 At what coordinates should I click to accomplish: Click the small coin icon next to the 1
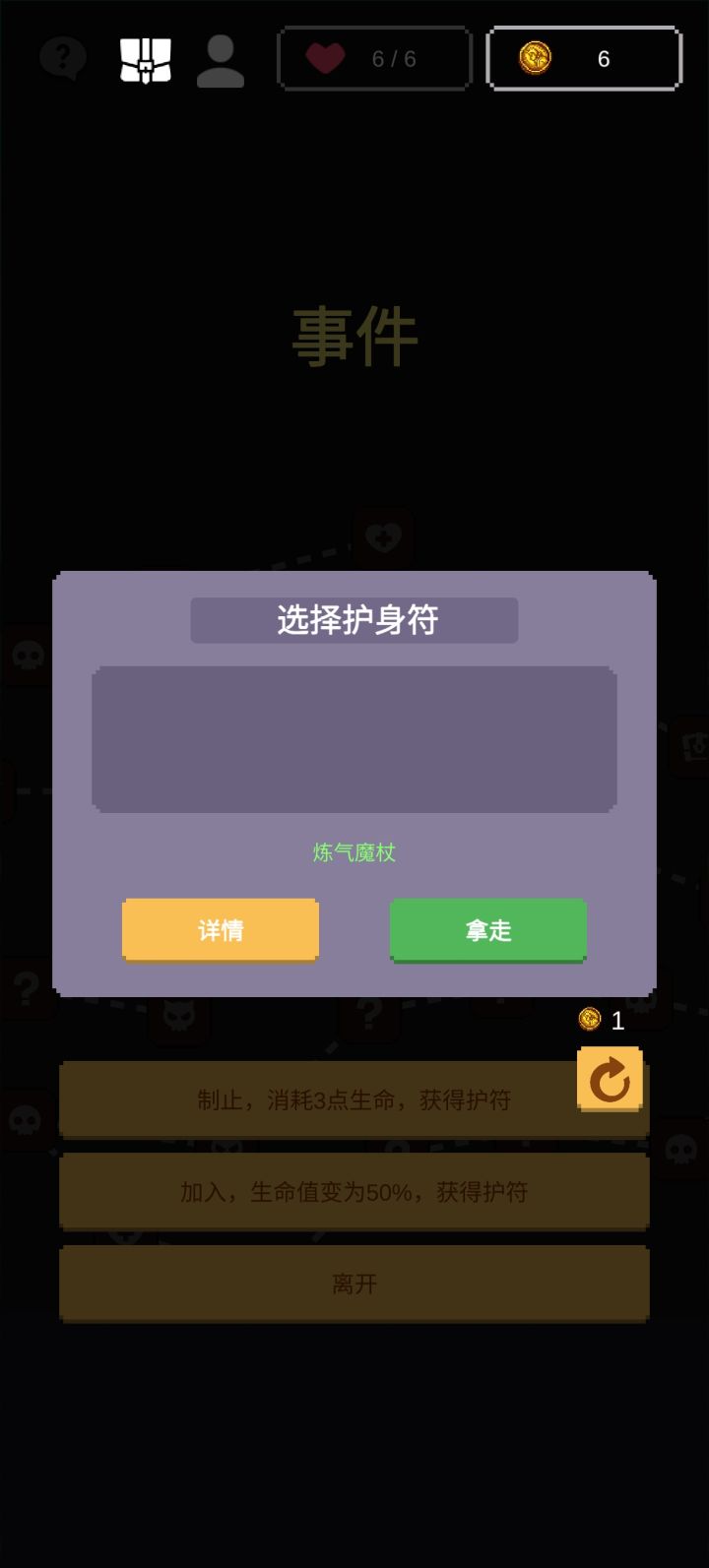[589, 1019]
